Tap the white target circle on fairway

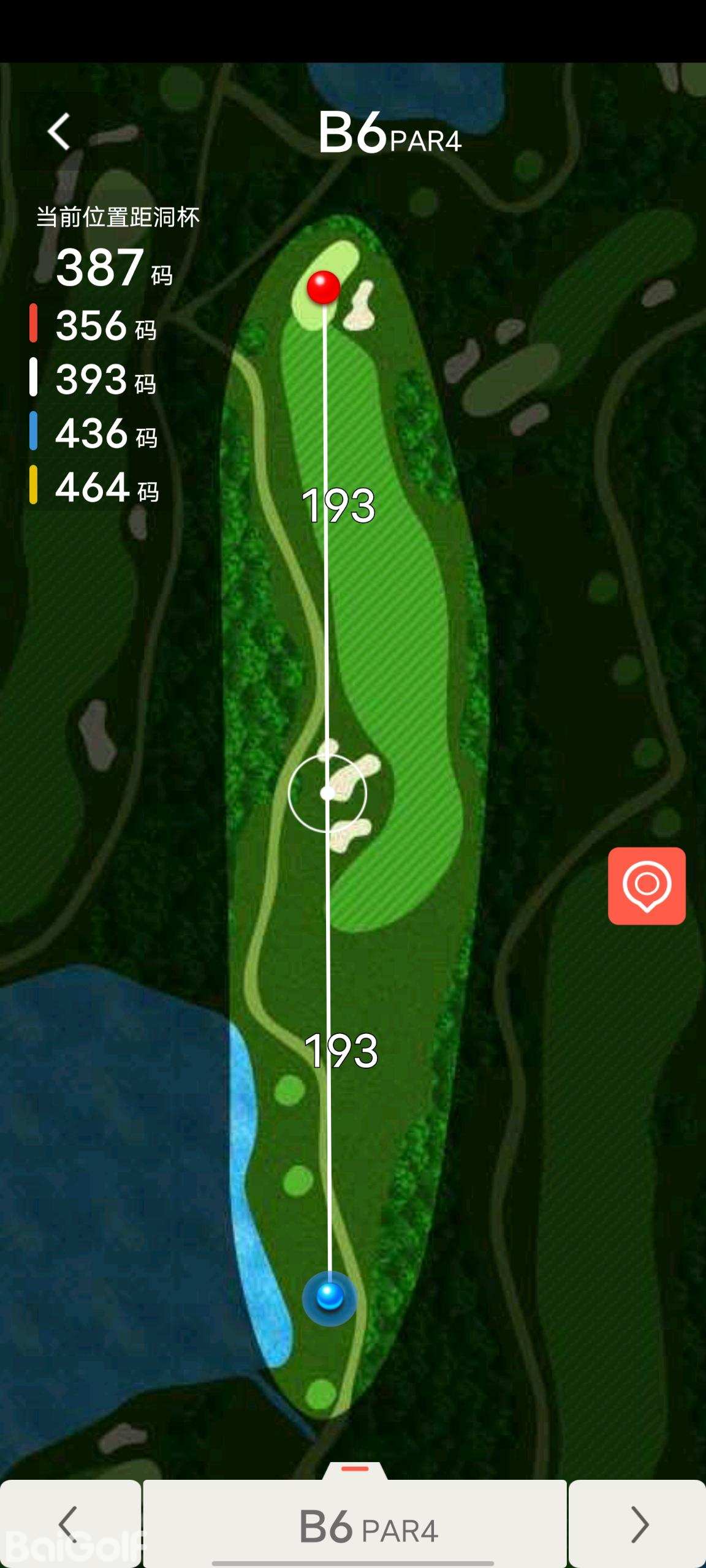[x=327, y=793]
